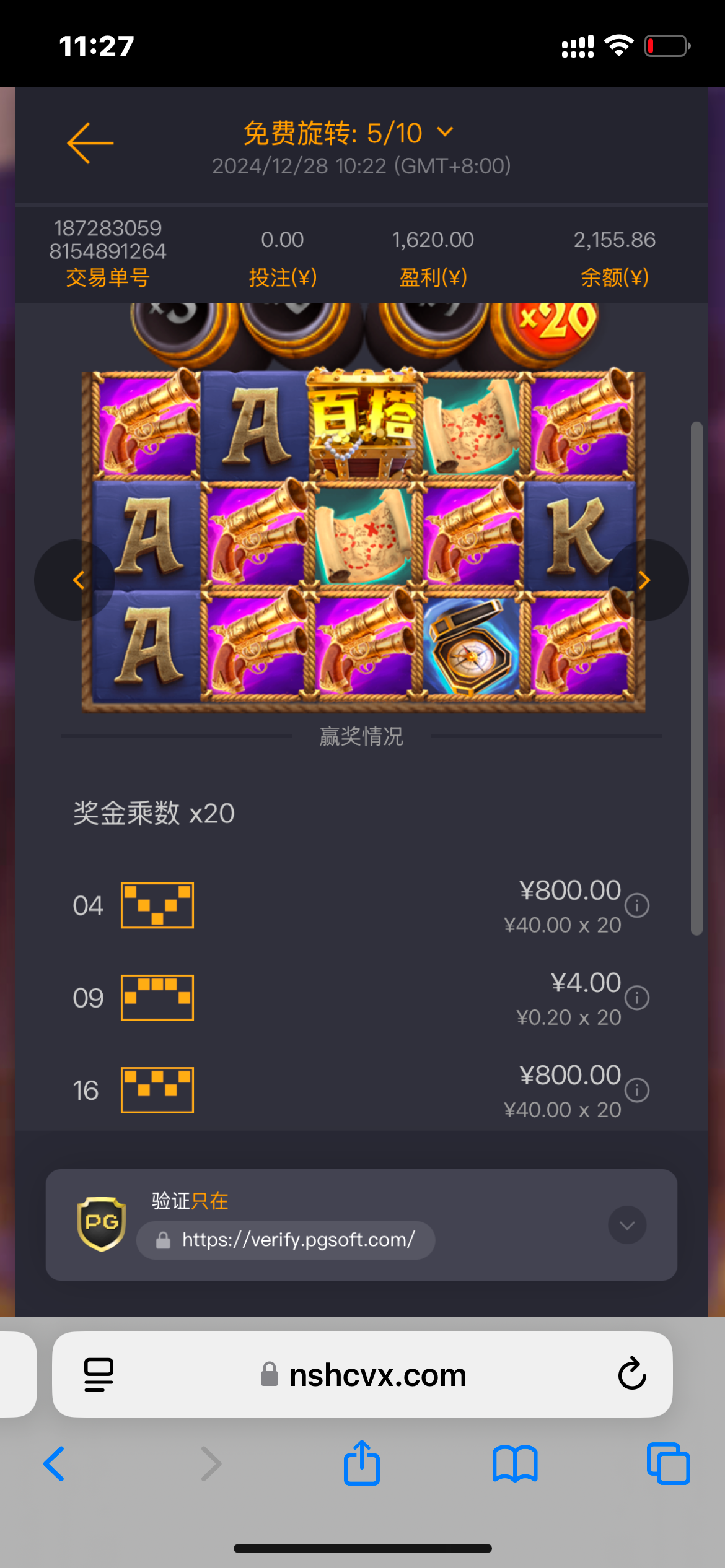View info for payline 16 win
The image size is (725, 1568).
pos(636,1090)
